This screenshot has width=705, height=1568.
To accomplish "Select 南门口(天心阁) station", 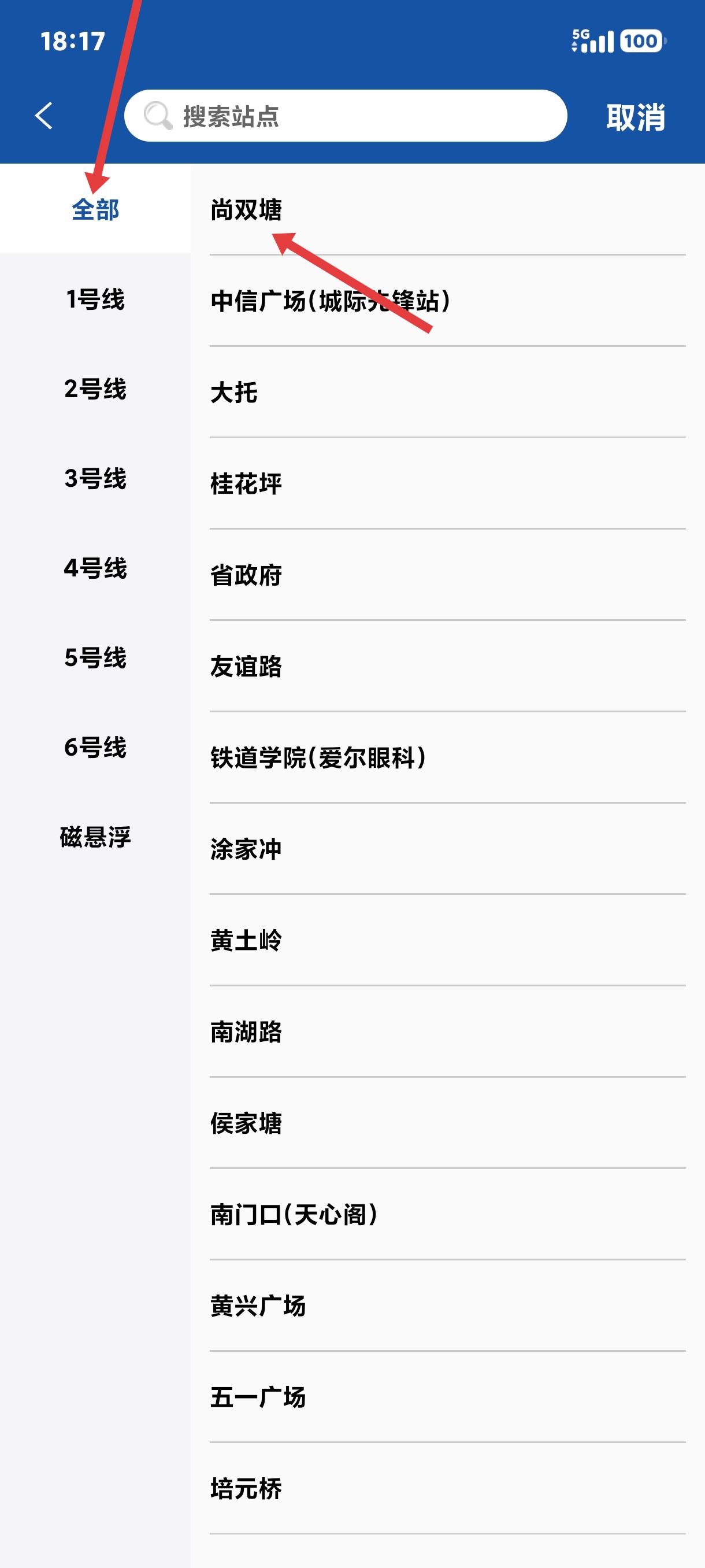I will click(x=294, y=1214).
